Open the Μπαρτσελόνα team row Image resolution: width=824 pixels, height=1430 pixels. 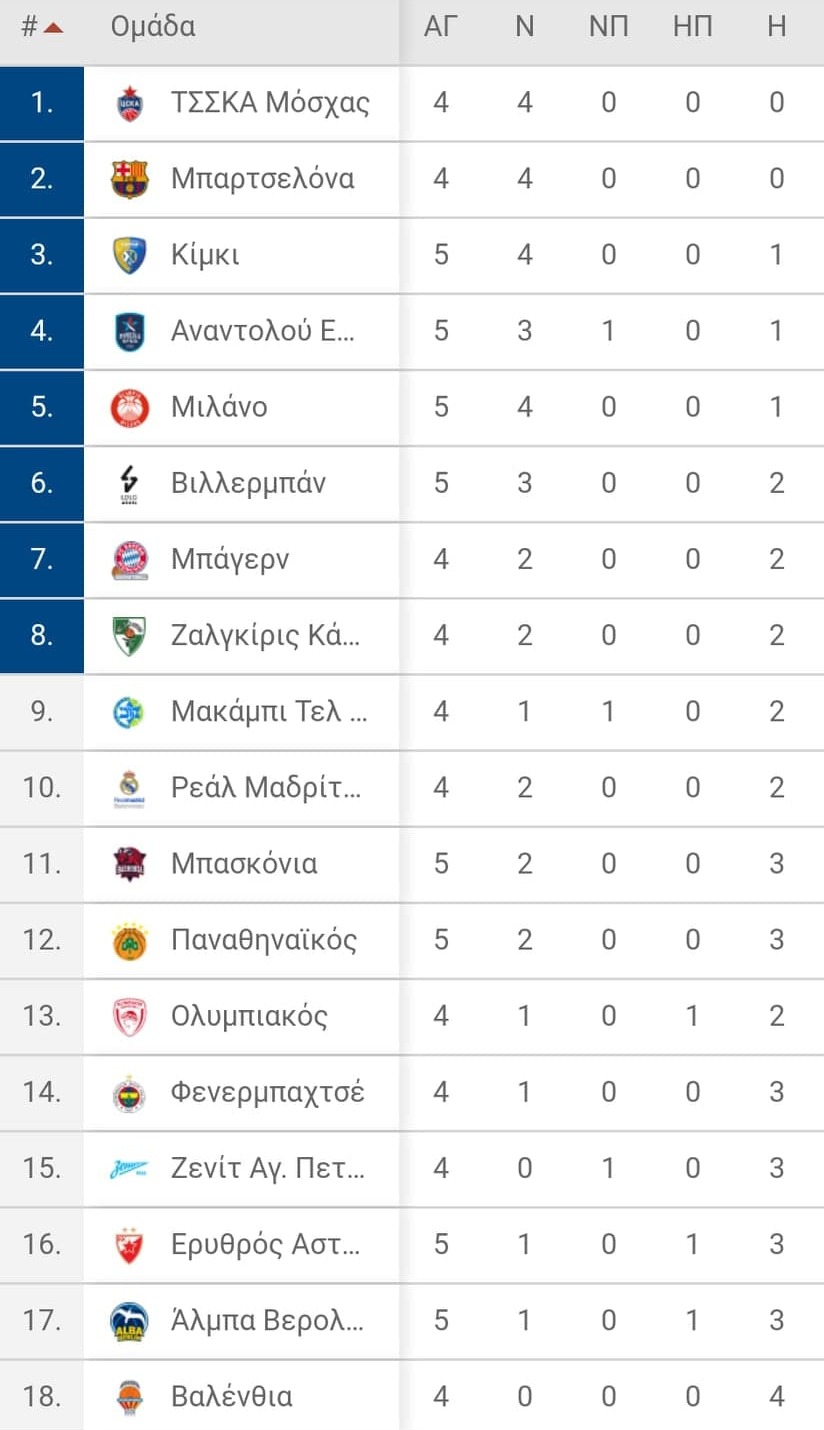tap(262, 179)
